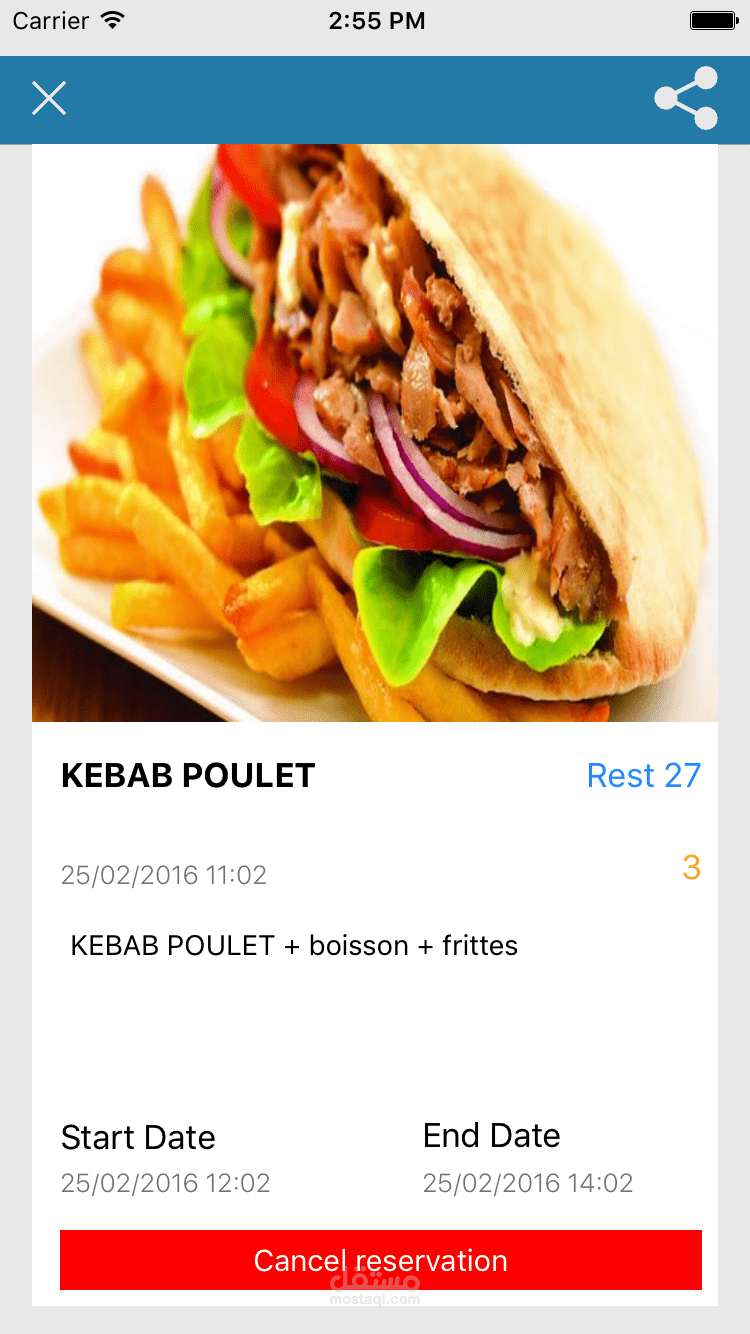Select the meal description text

click(x=293, y=945)
